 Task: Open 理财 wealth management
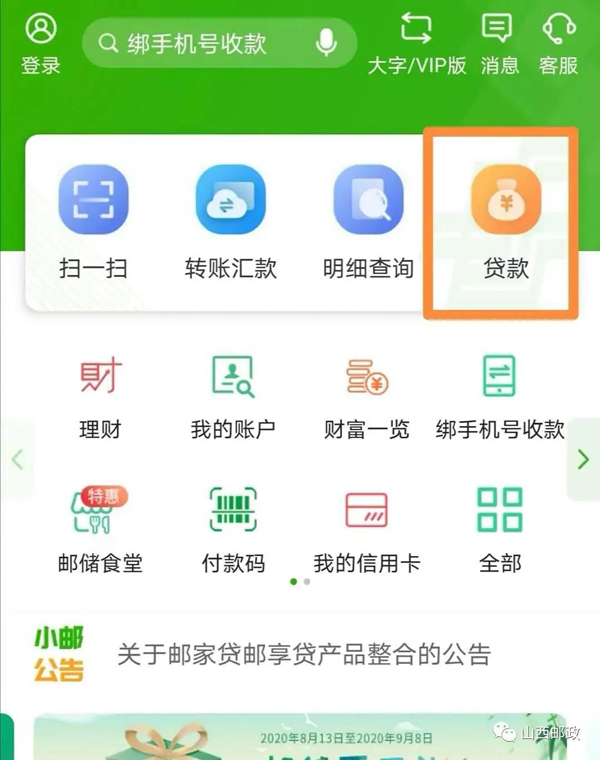[x=100, y=396]
